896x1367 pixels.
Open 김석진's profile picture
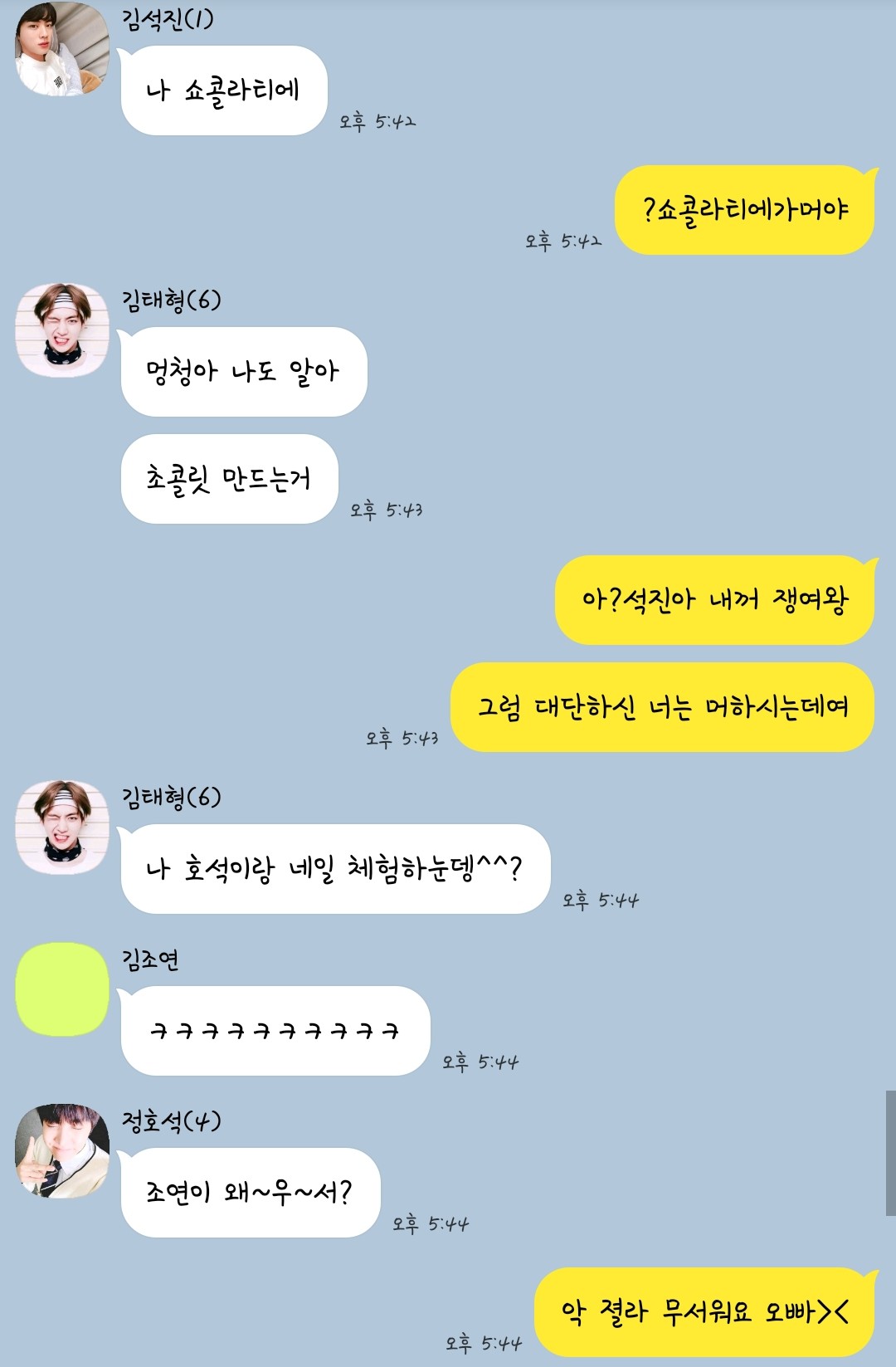point(62,48)
